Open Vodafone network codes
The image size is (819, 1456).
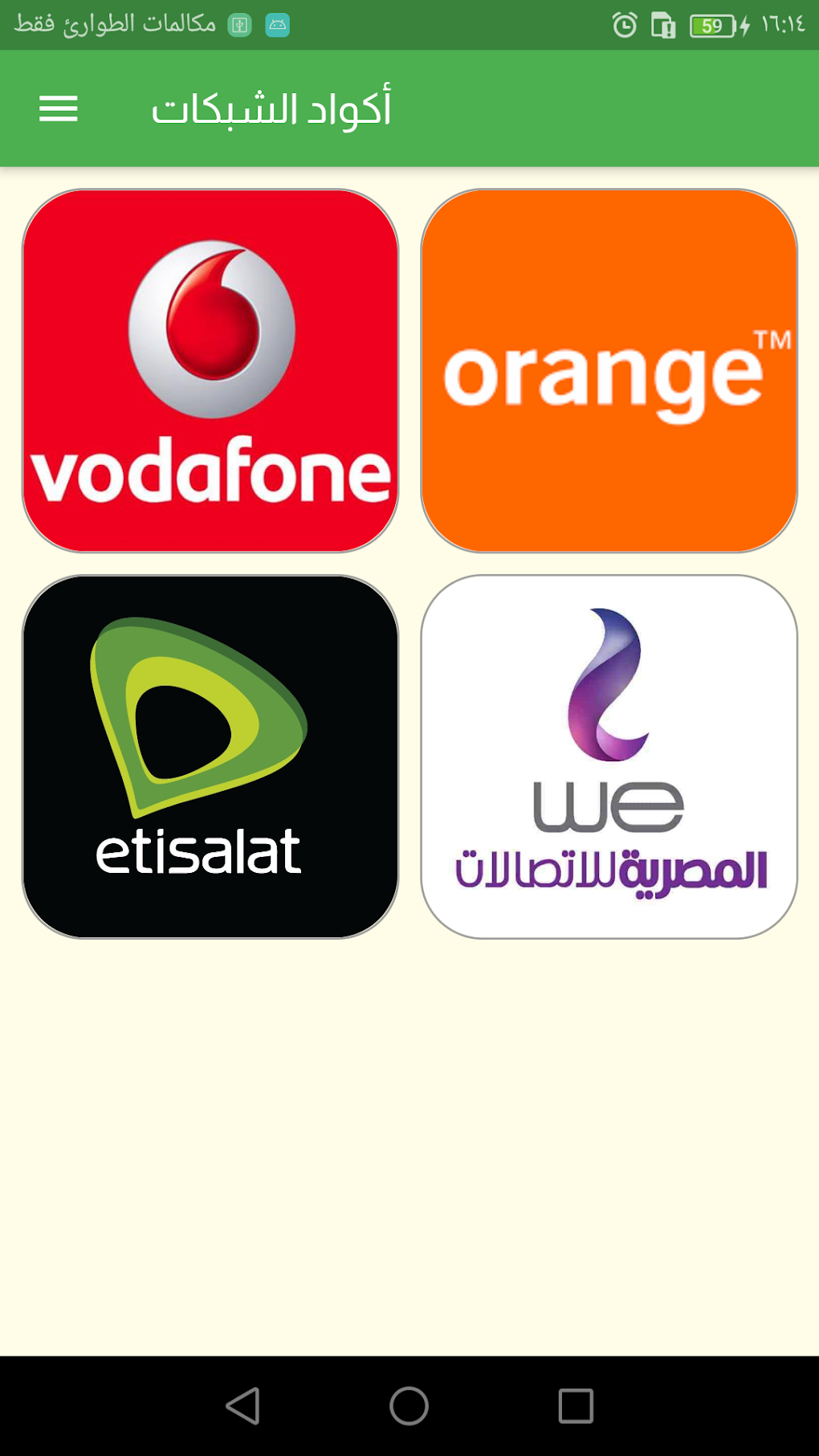[x=210, y=371]
